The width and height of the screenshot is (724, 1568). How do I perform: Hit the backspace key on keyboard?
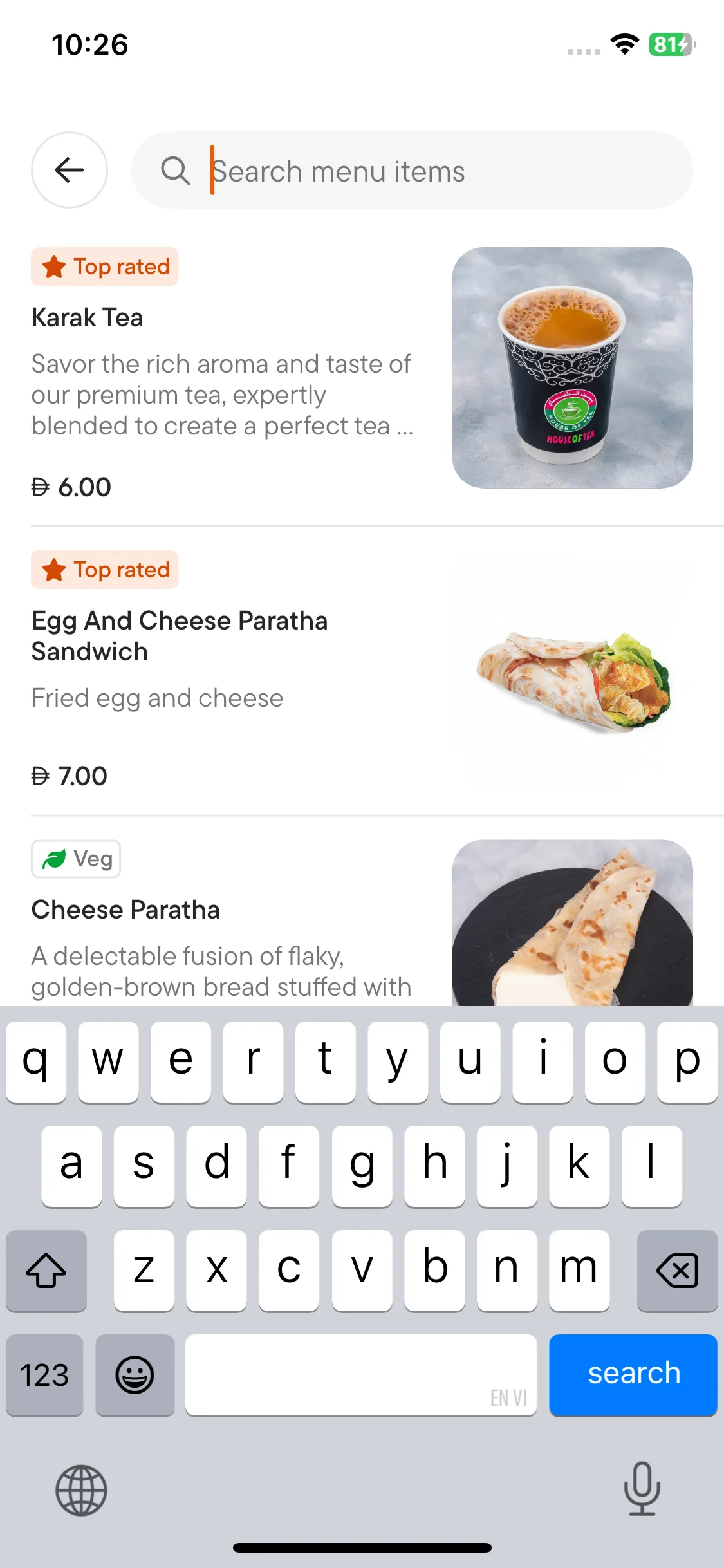pyautogui.click(x=677, y=1271)
